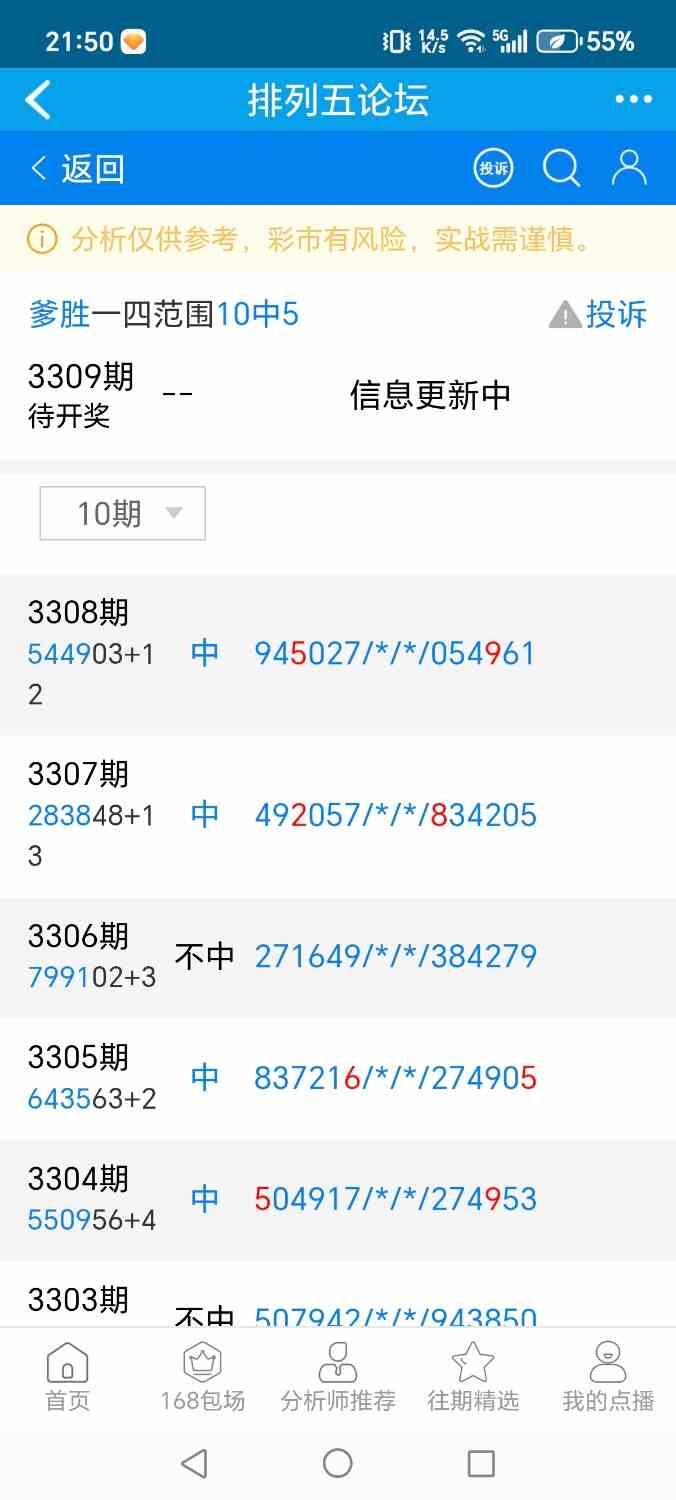The height and width of the screenshot is (1500, 676).
Task: Tap the white back arrow beside 排列五论坛
Action: click(38, 100)
